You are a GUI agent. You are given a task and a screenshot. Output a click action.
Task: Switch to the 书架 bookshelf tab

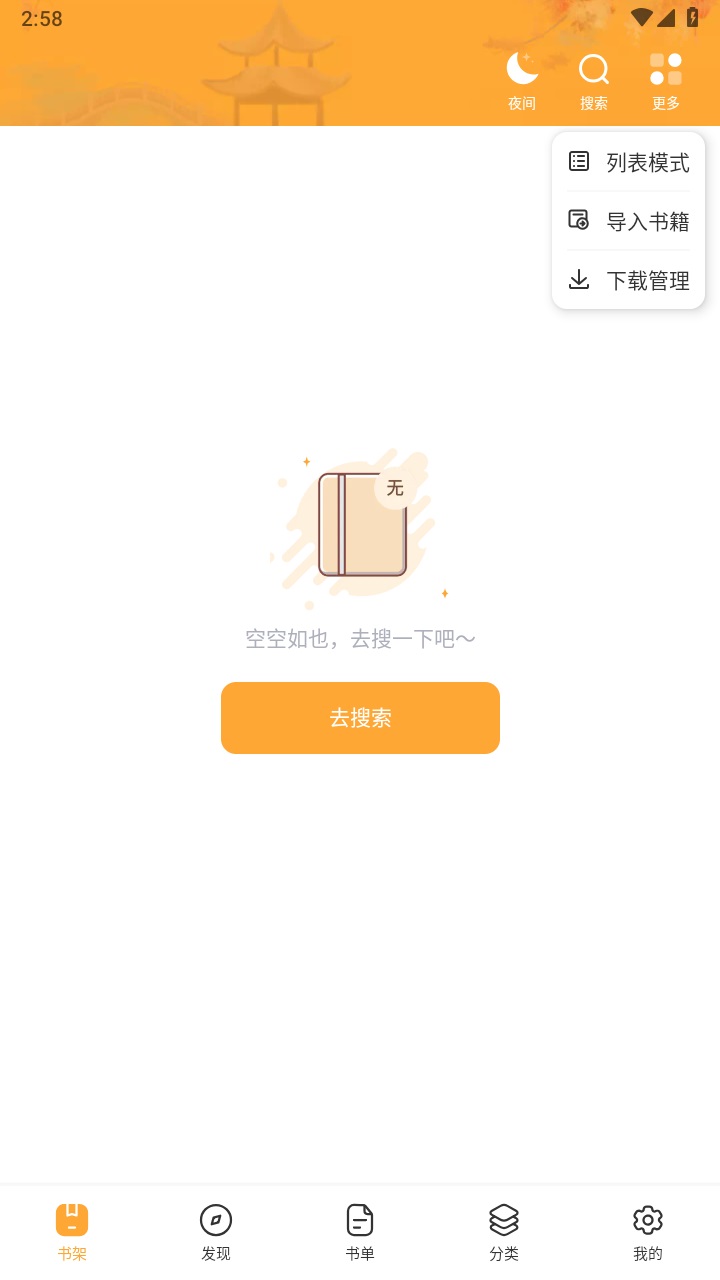[x=72, y=1230]
